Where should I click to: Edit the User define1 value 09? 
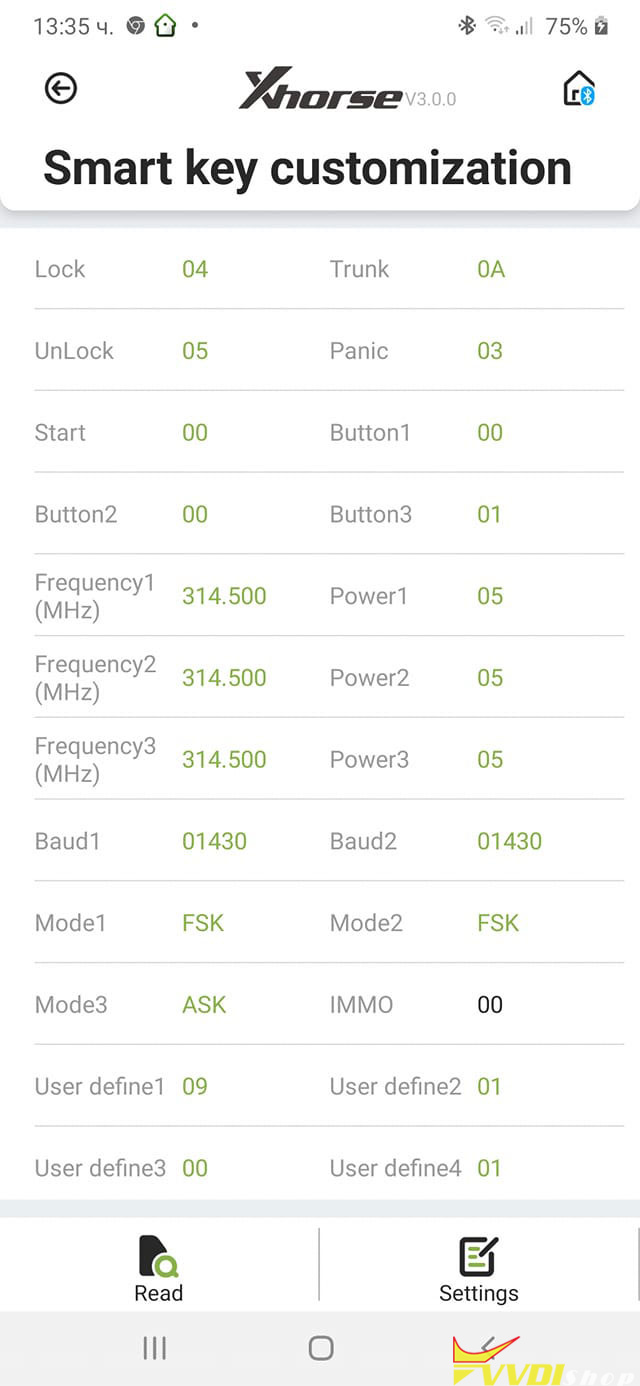click(x=195, y=1086)
